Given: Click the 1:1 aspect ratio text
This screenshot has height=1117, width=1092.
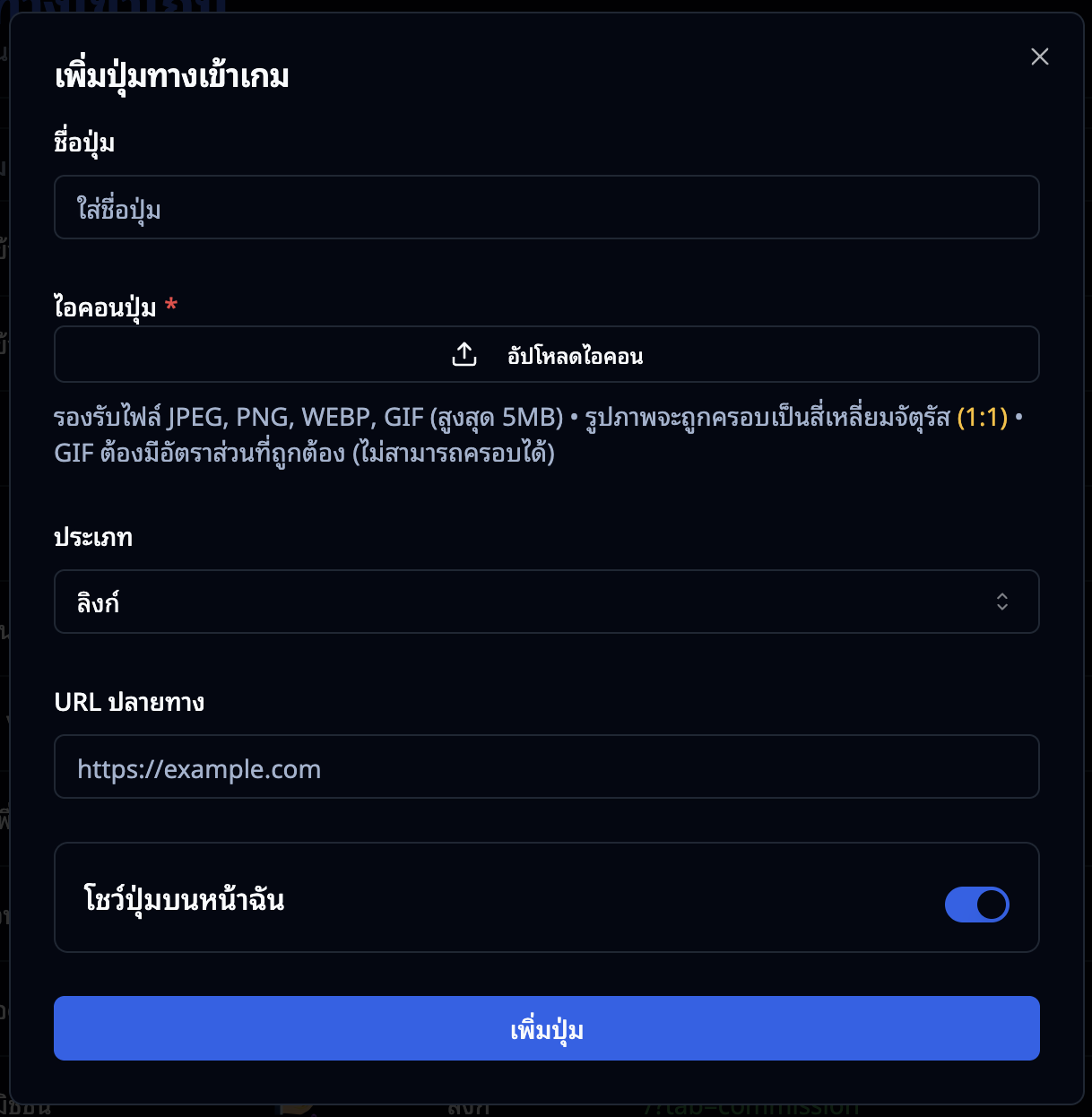Looking at the screenshot, I should pos(983,416).
